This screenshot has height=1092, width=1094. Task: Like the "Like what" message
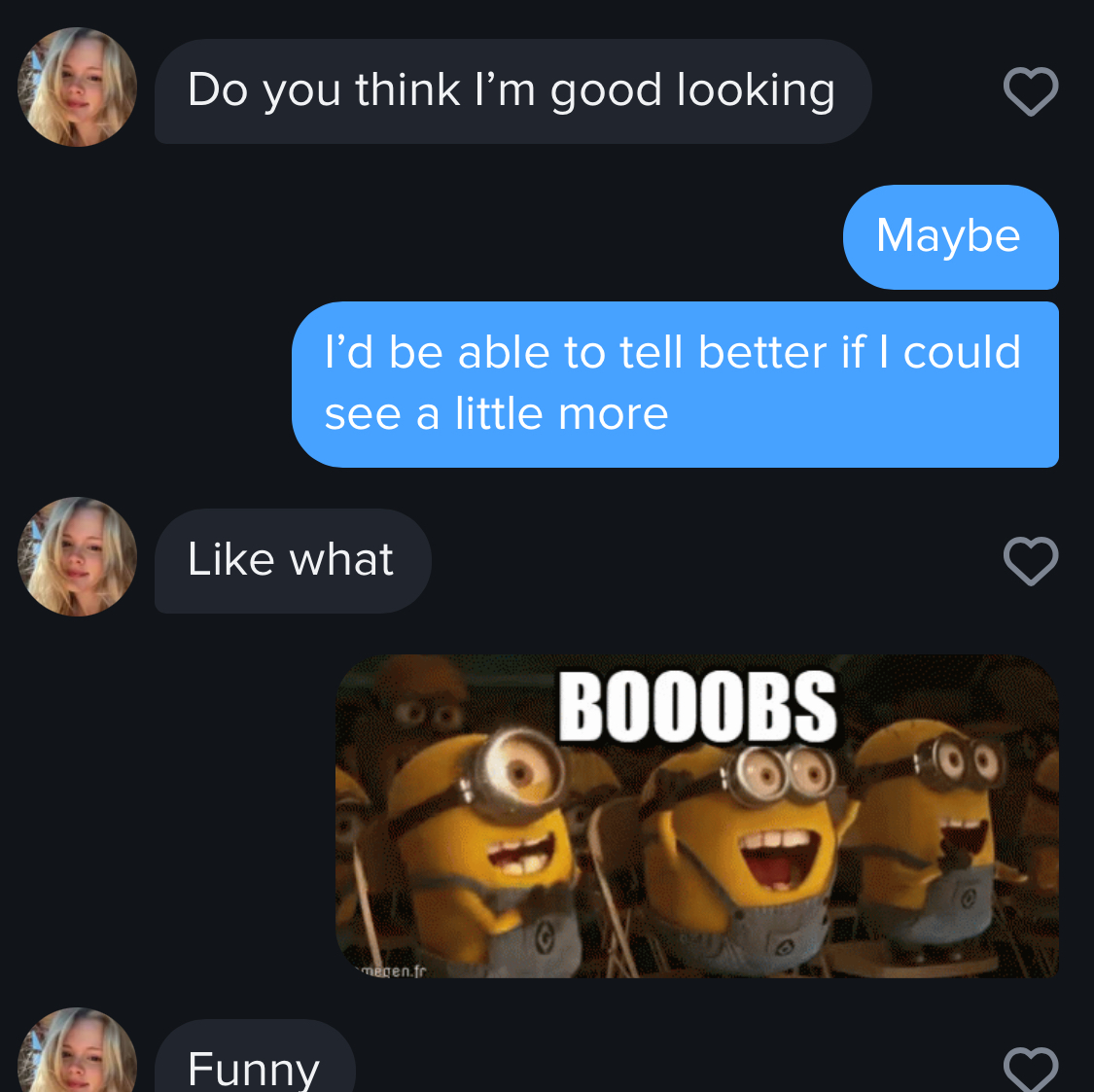point(1030,561)
